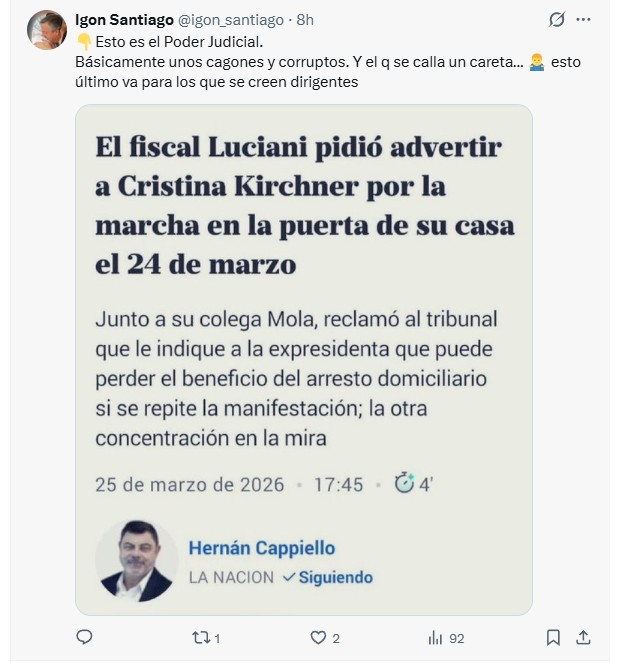
Task: Open the attached La Nacion article image
Action: (303, 360)
